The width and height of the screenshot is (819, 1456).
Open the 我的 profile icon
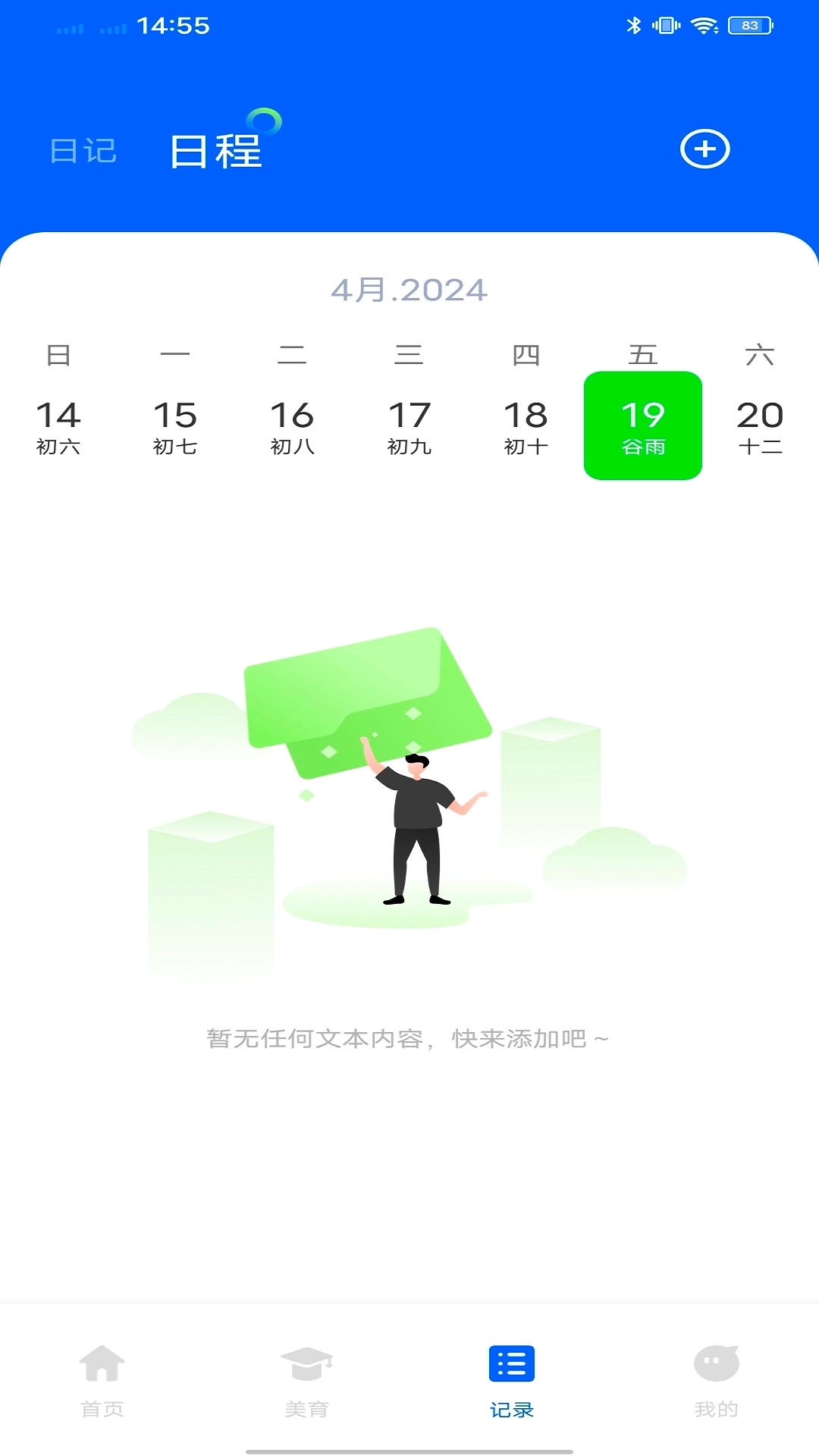tap(717, 1363)
